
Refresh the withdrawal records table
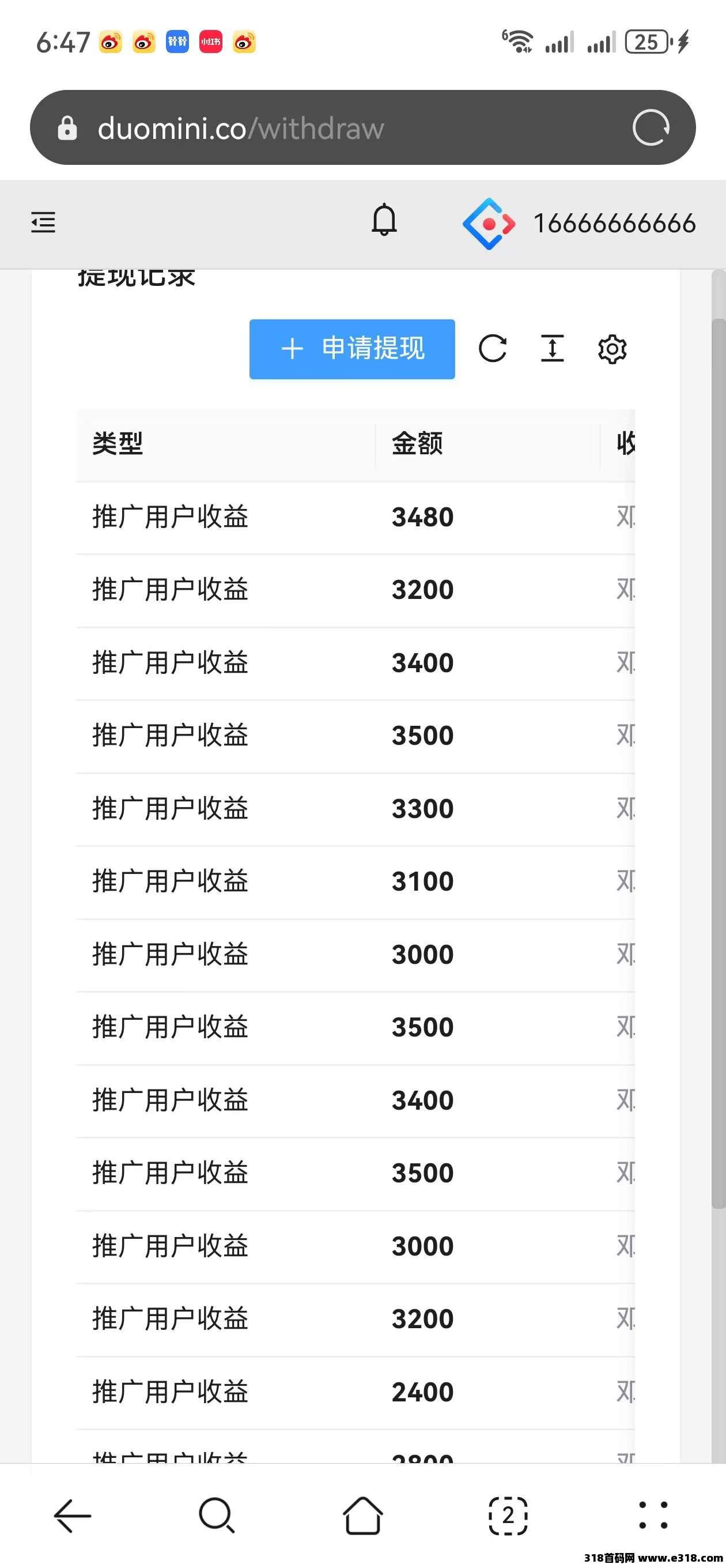tap(492, 349)
